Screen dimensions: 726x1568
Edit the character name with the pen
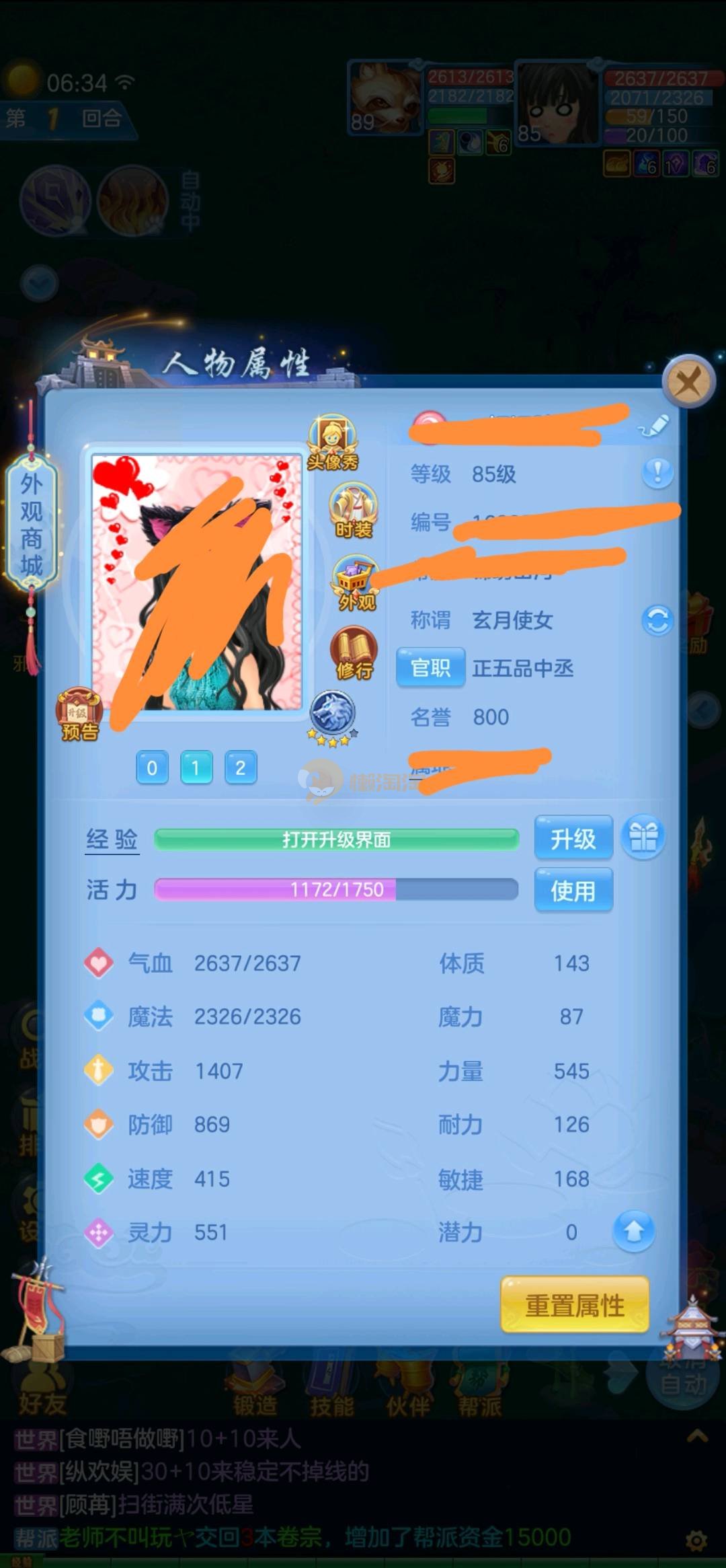pyautogui.click(x=654, y=426)
